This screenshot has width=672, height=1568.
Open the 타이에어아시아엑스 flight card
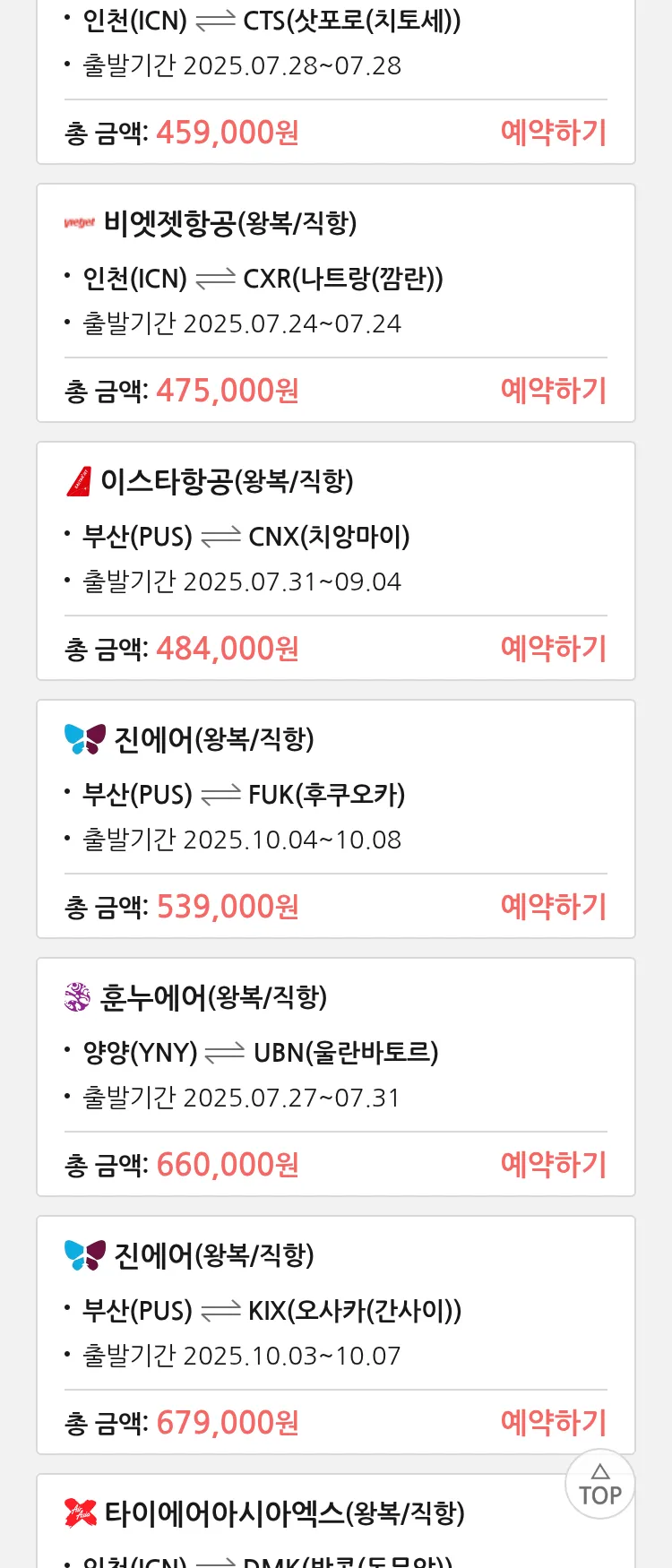point(283,1514)
